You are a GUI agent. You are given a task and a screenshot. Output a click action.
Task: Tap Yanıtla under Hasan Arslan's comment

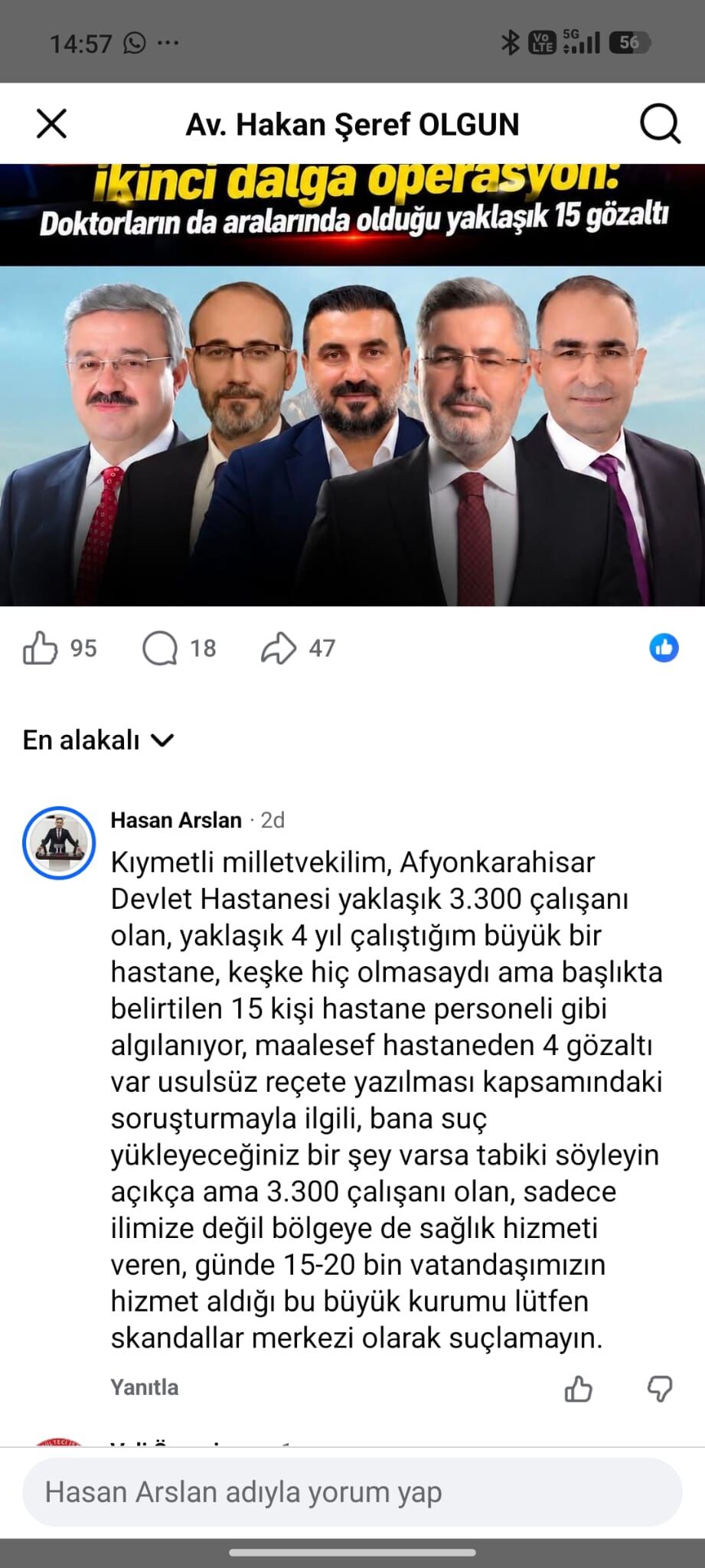coord(145,1387)
